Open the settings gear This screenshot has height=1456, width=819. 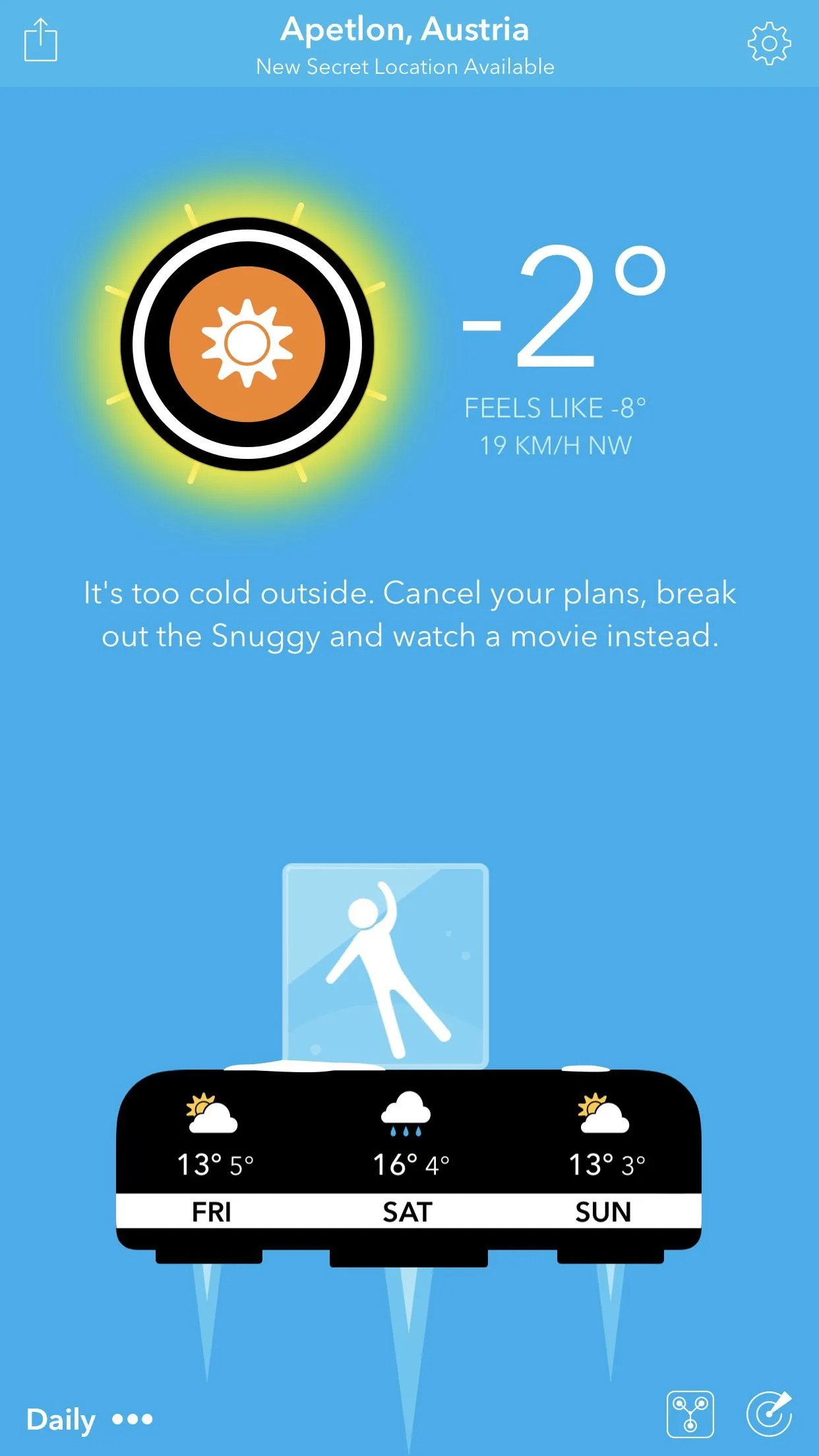click(769, 44)
